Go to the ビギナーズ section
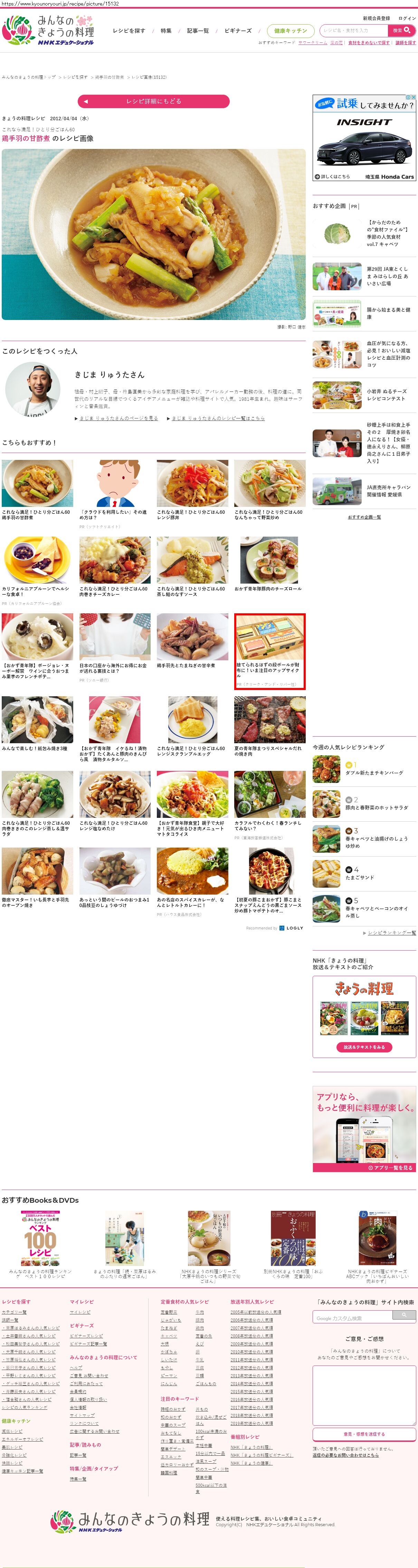Viewport: 418px width, 1568px height. (x=237, y=31)
